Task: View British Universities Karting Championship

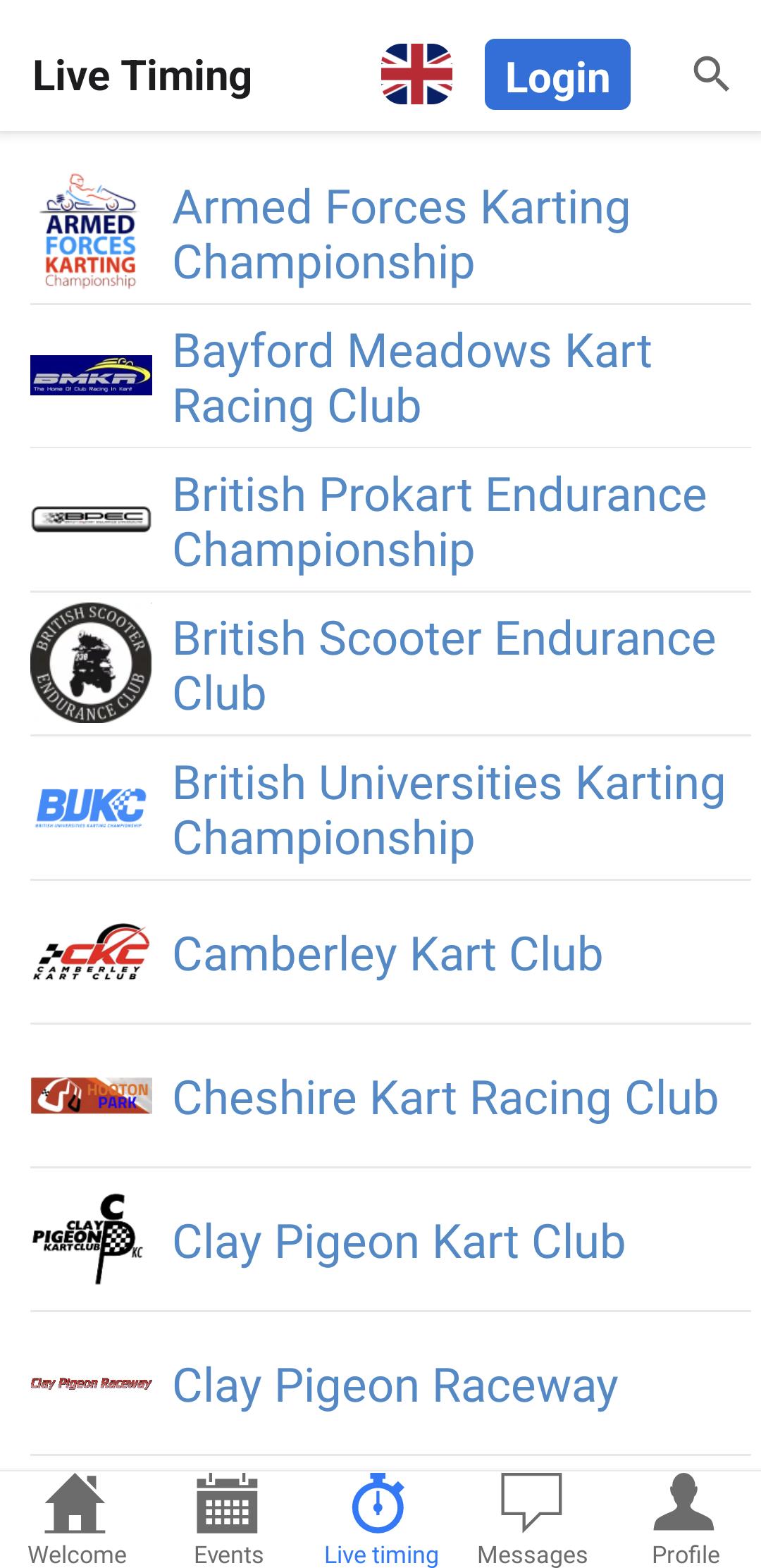Action: pyautogui.click(x=390, y=809)
